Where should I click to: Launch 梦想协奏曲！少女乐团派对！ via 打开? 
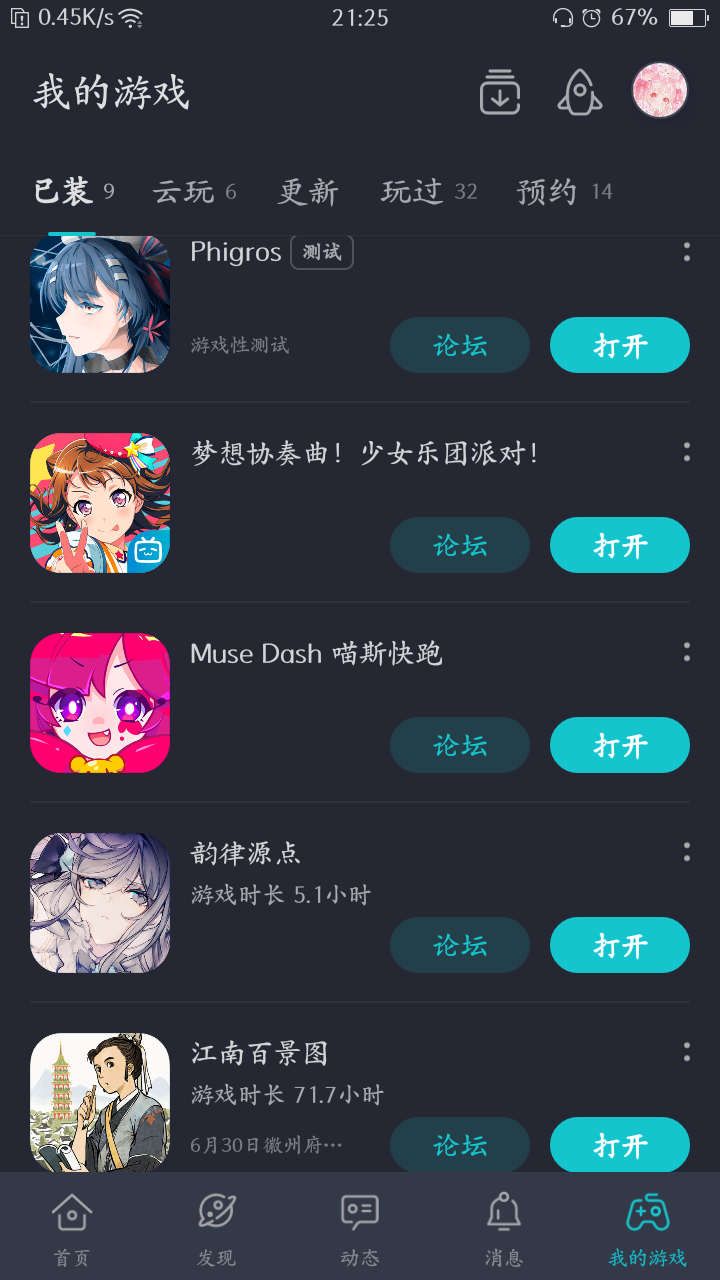[x=619, y=545]
